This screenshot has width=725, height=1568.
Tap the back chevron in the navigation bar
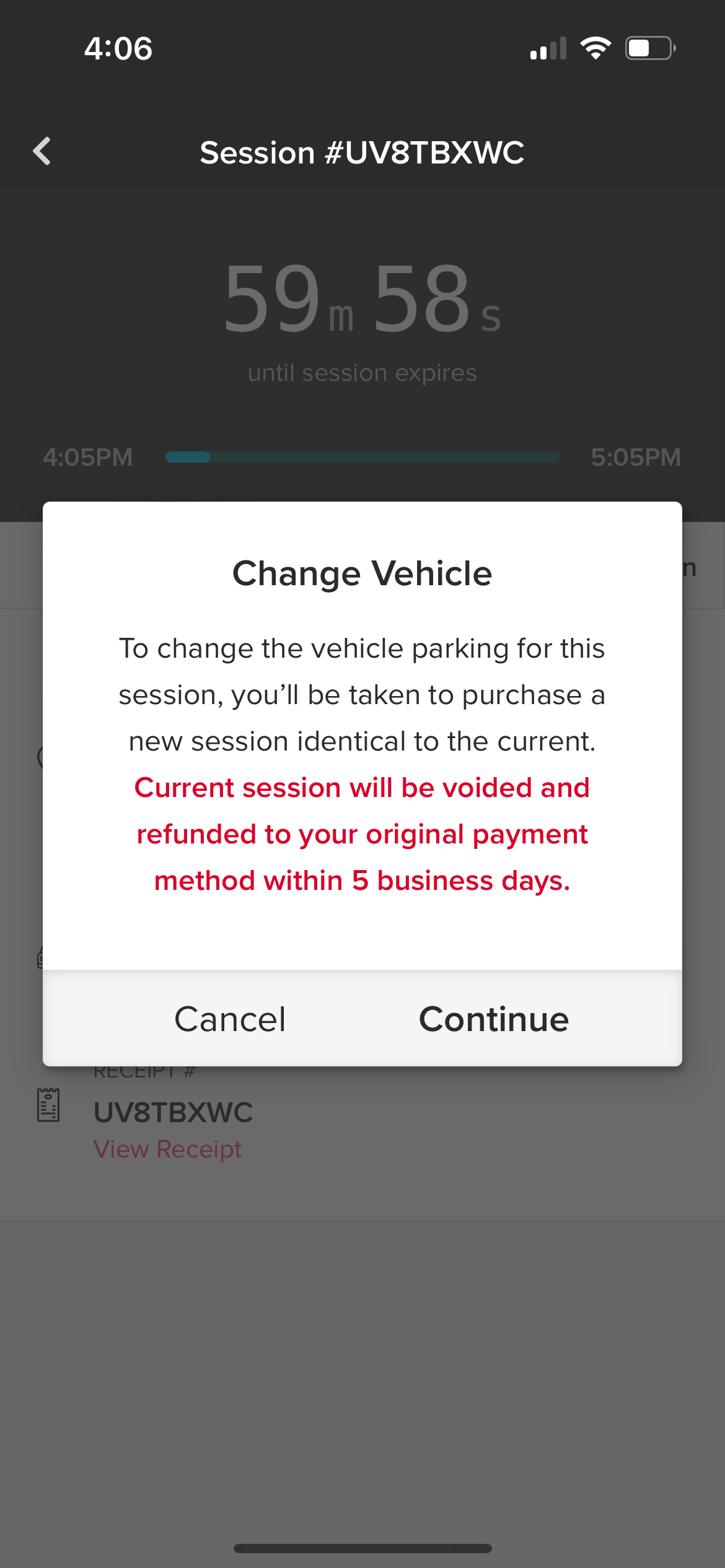pos(42,152)
